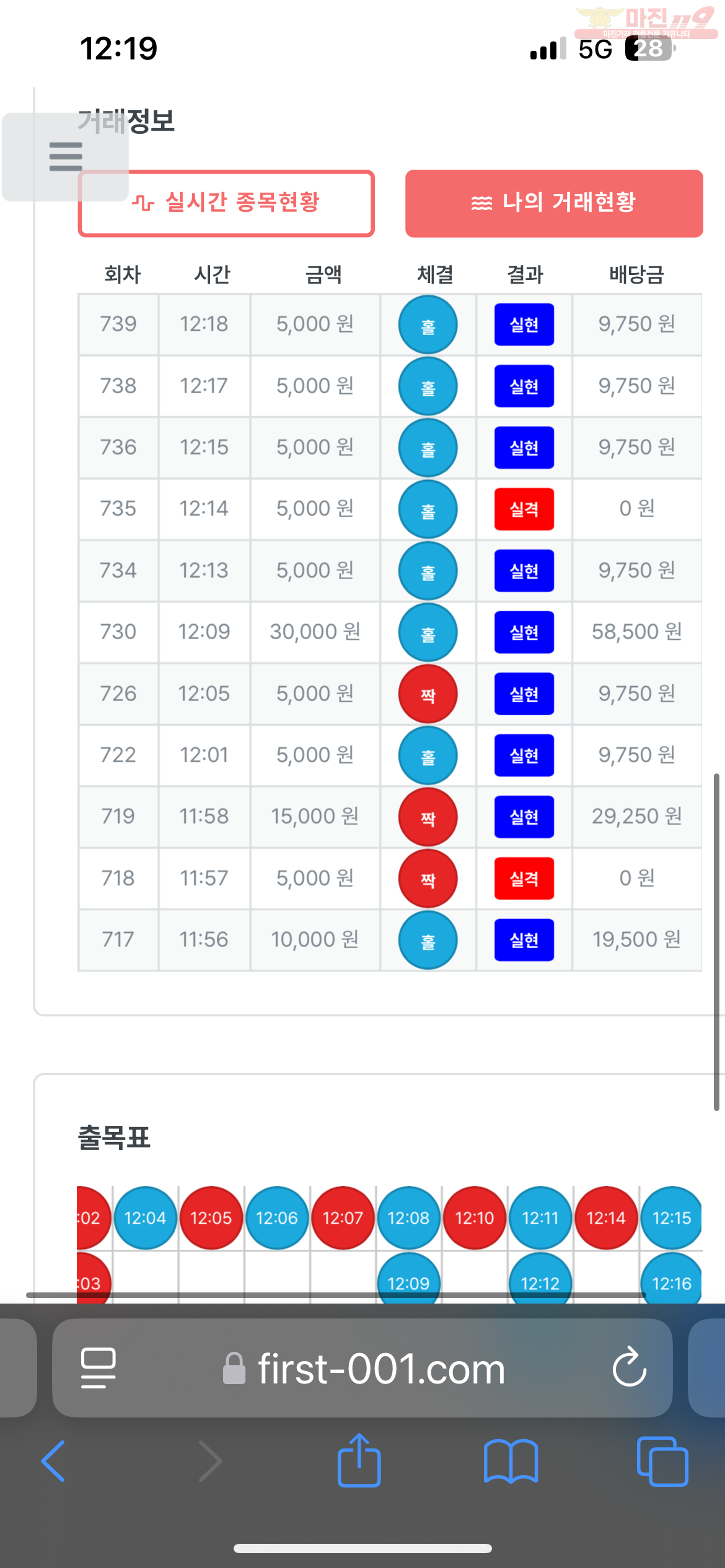Image resolution: width=725 pixels, height=1568 pixels.
Task: Open Safari bookmarks
Action: (x=511, y=1461)
